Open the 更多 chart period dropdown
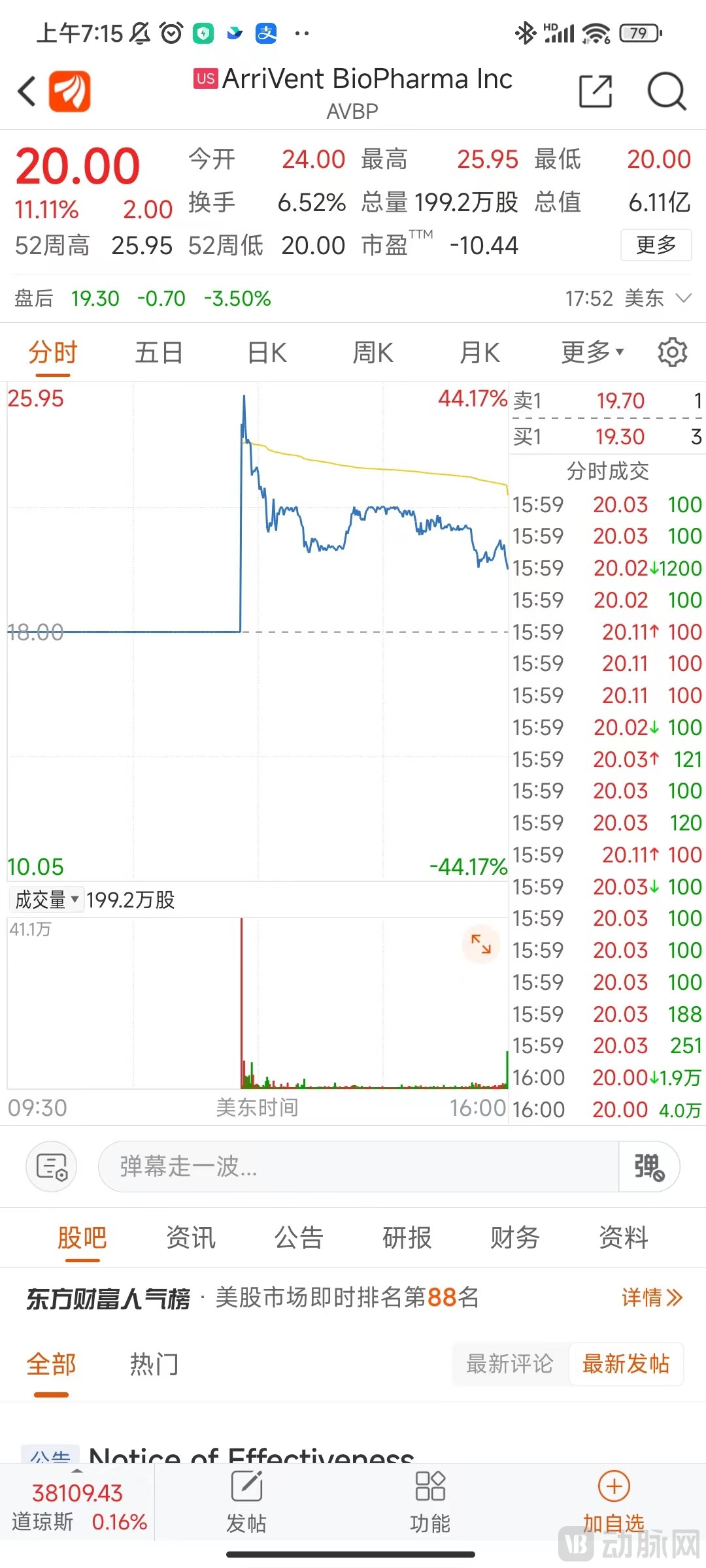Viewport: 706px width, 1568px height. (x=592, y=353)
